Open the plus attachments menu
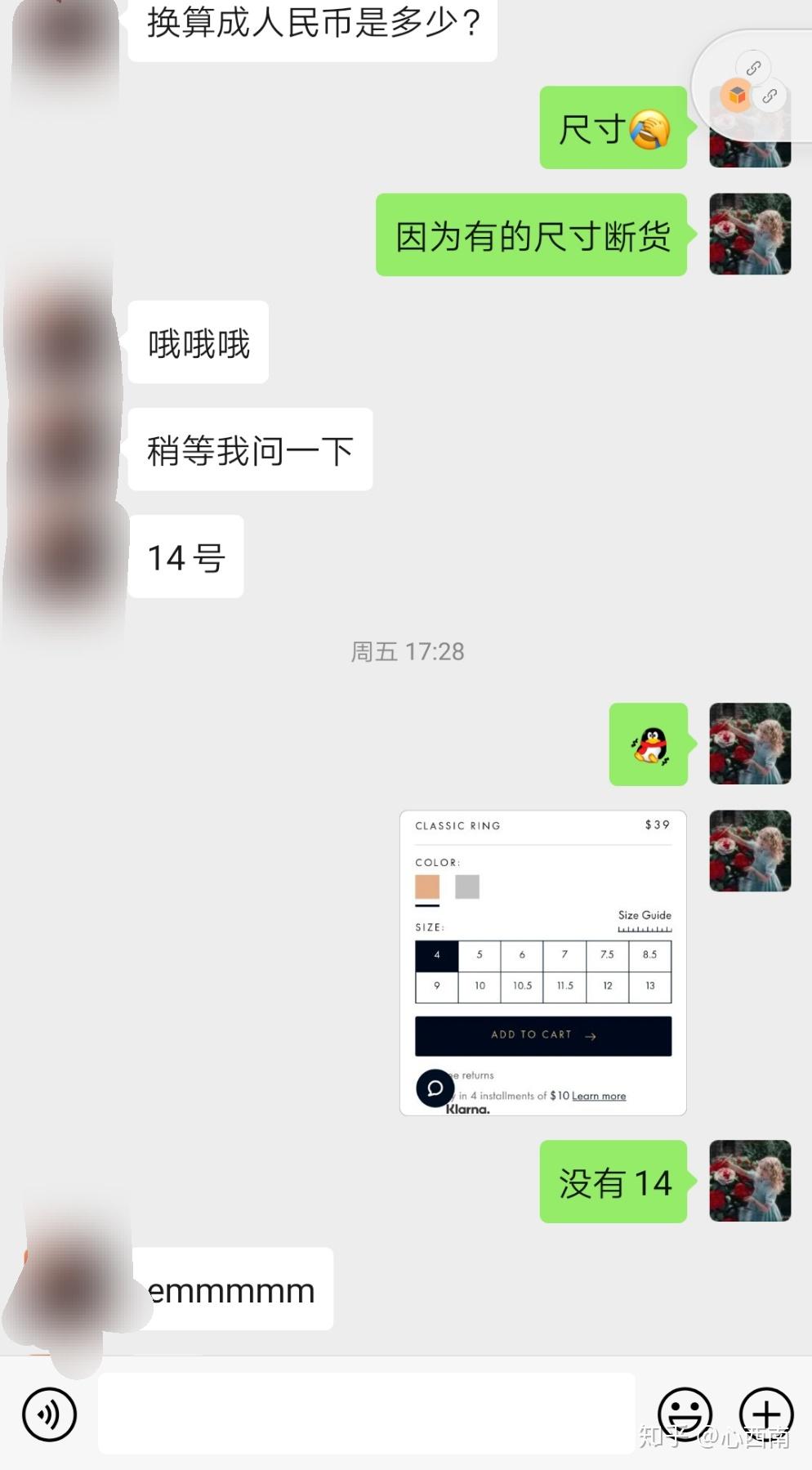Viewport: 812px width, 1470px height. 766,1414
